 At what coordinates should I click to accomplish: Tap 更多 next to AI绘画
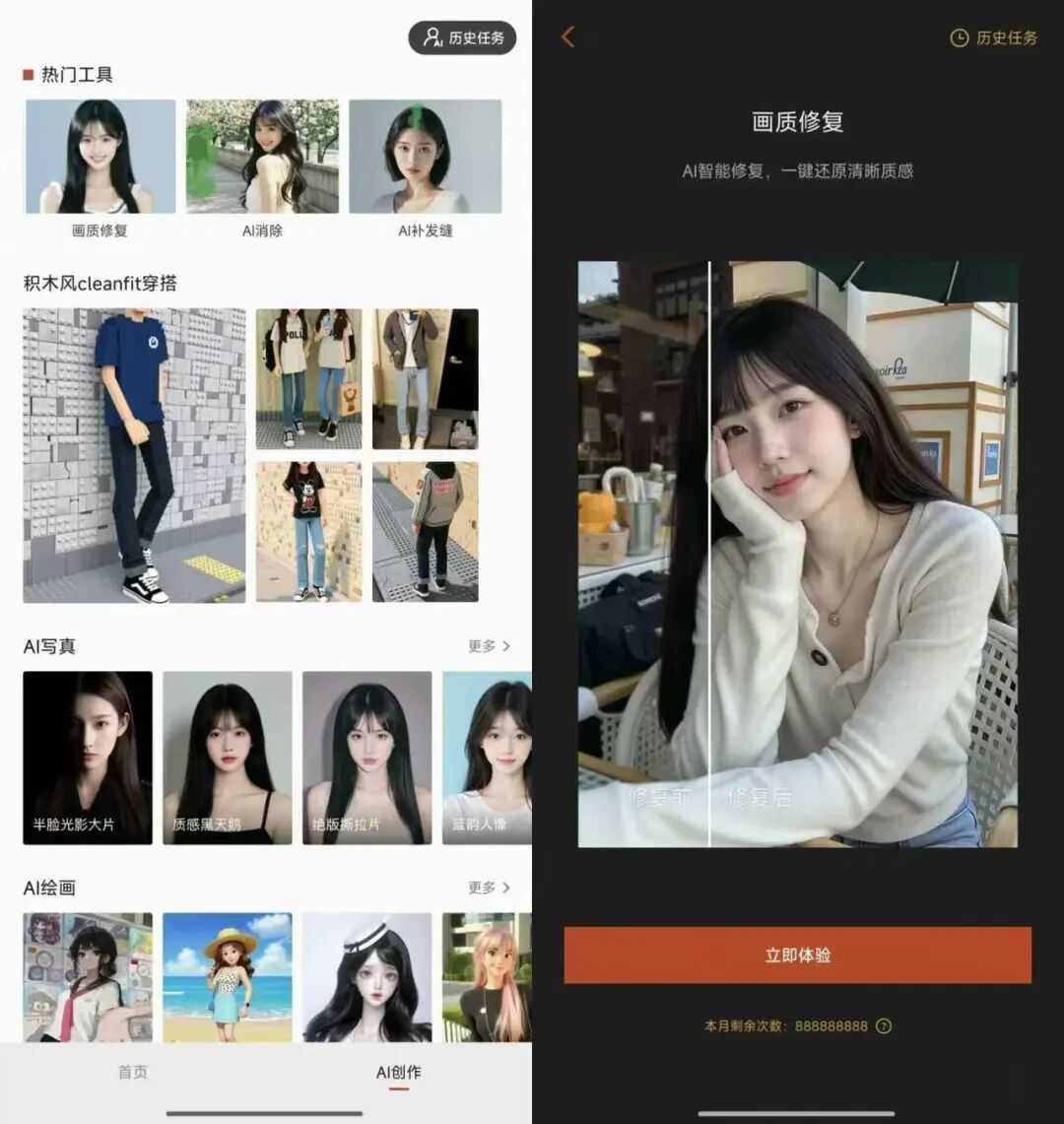[x=489, y=888]
